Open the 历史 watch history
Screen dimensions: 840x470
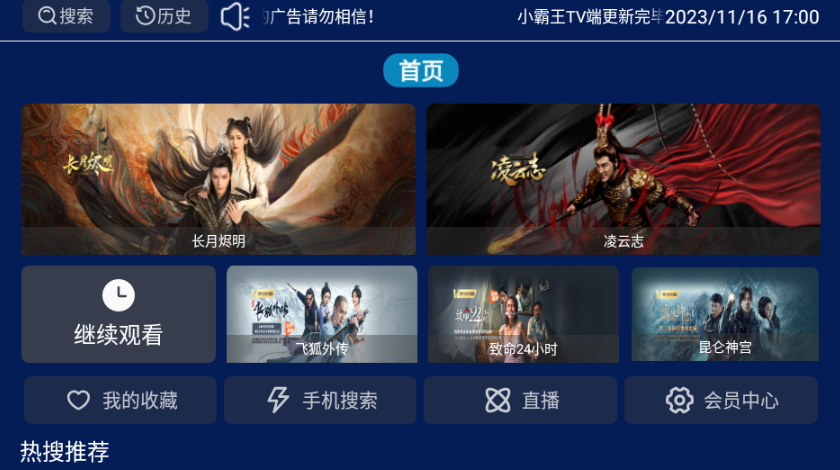pos(164,16)
